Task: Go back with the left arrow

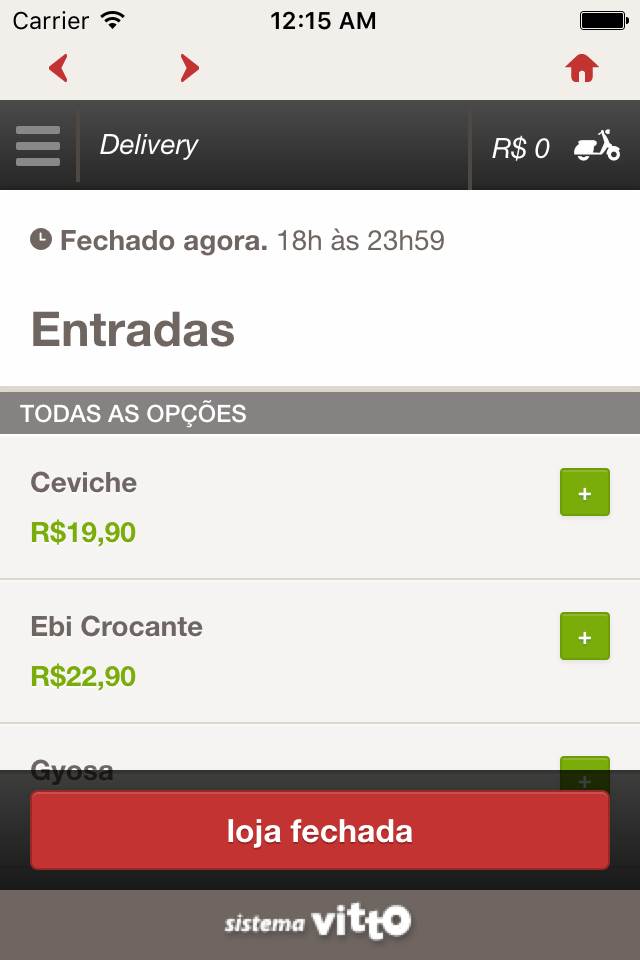Action: (x=59, y=68)
